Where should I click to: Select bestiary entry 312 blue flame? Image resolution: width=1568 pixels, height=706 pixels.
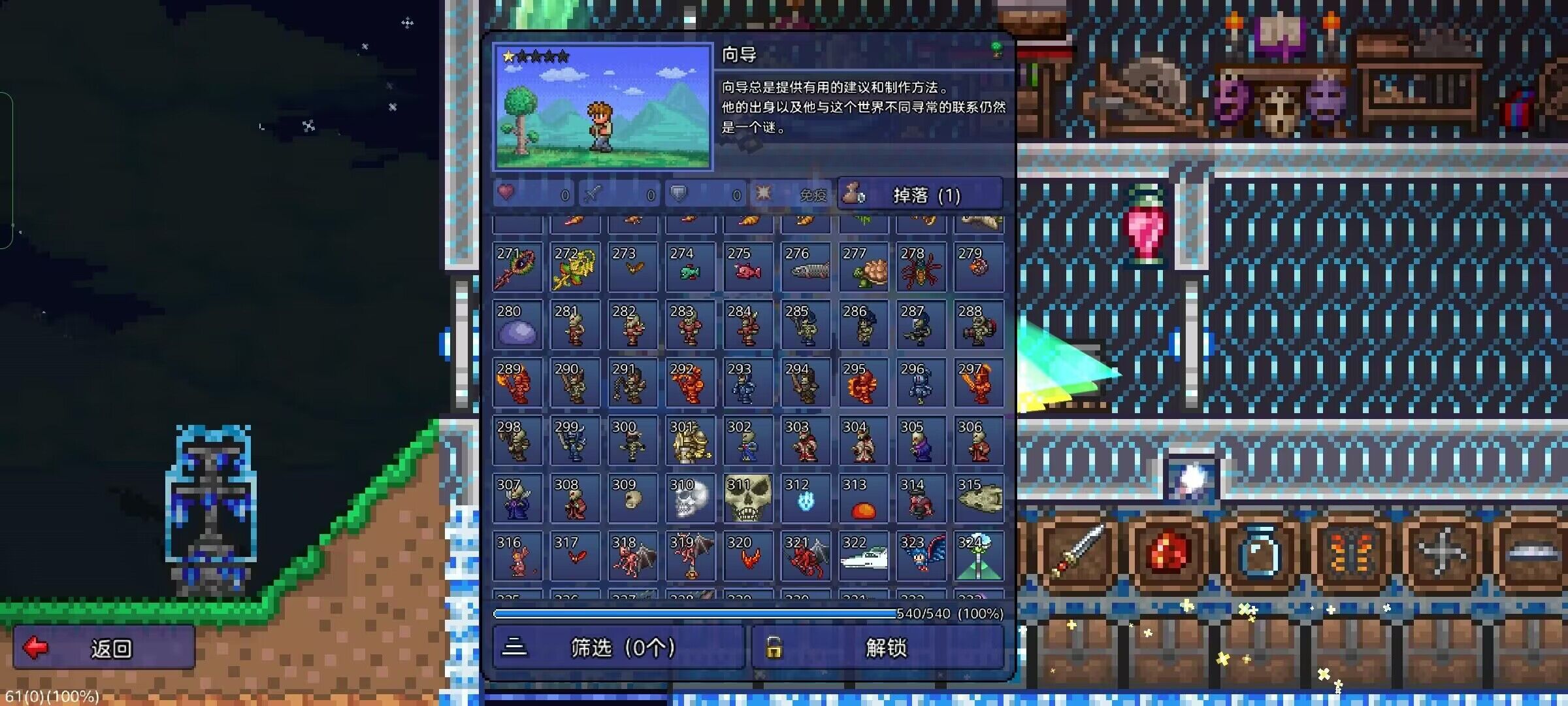(x=806, y=499)
